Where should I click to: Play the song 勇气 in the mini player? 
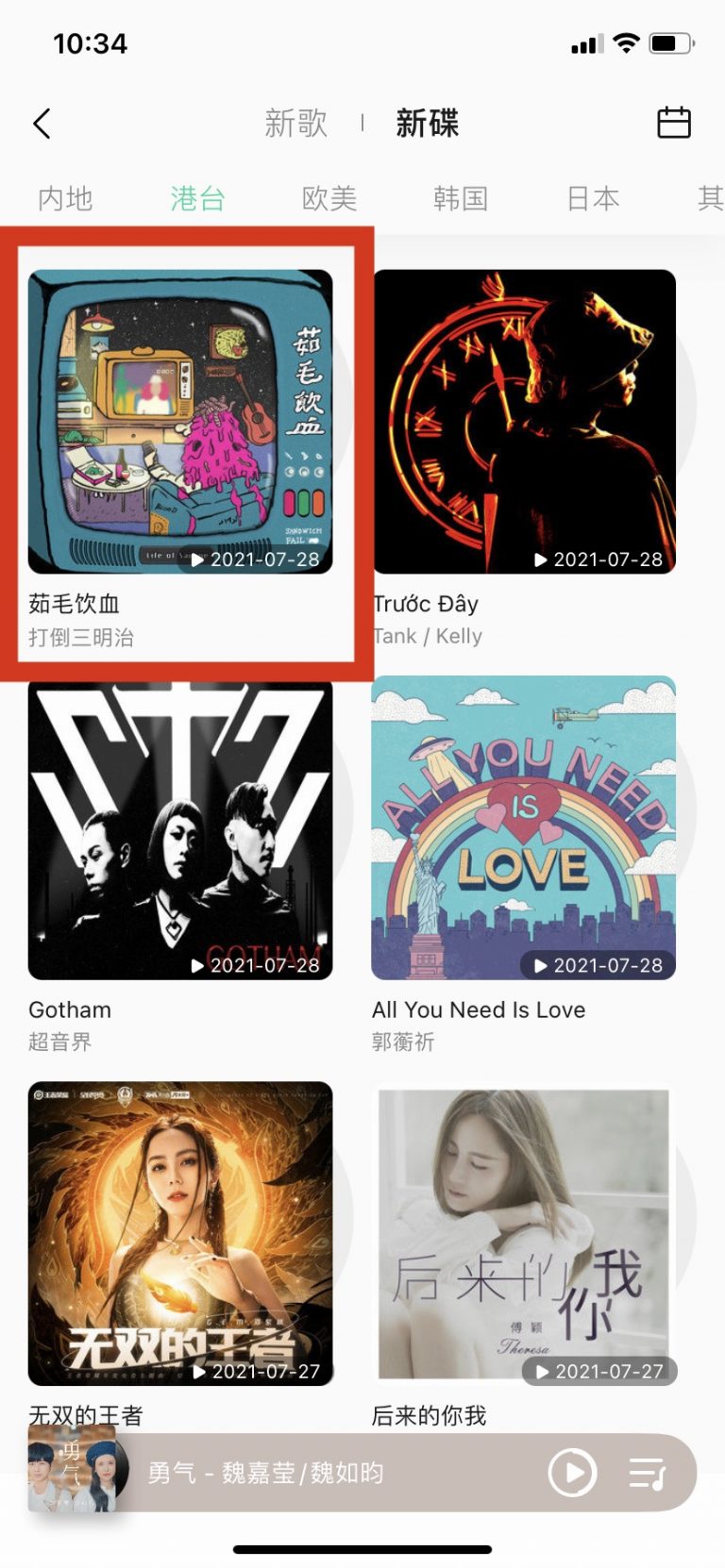(x=572, y=1473)
